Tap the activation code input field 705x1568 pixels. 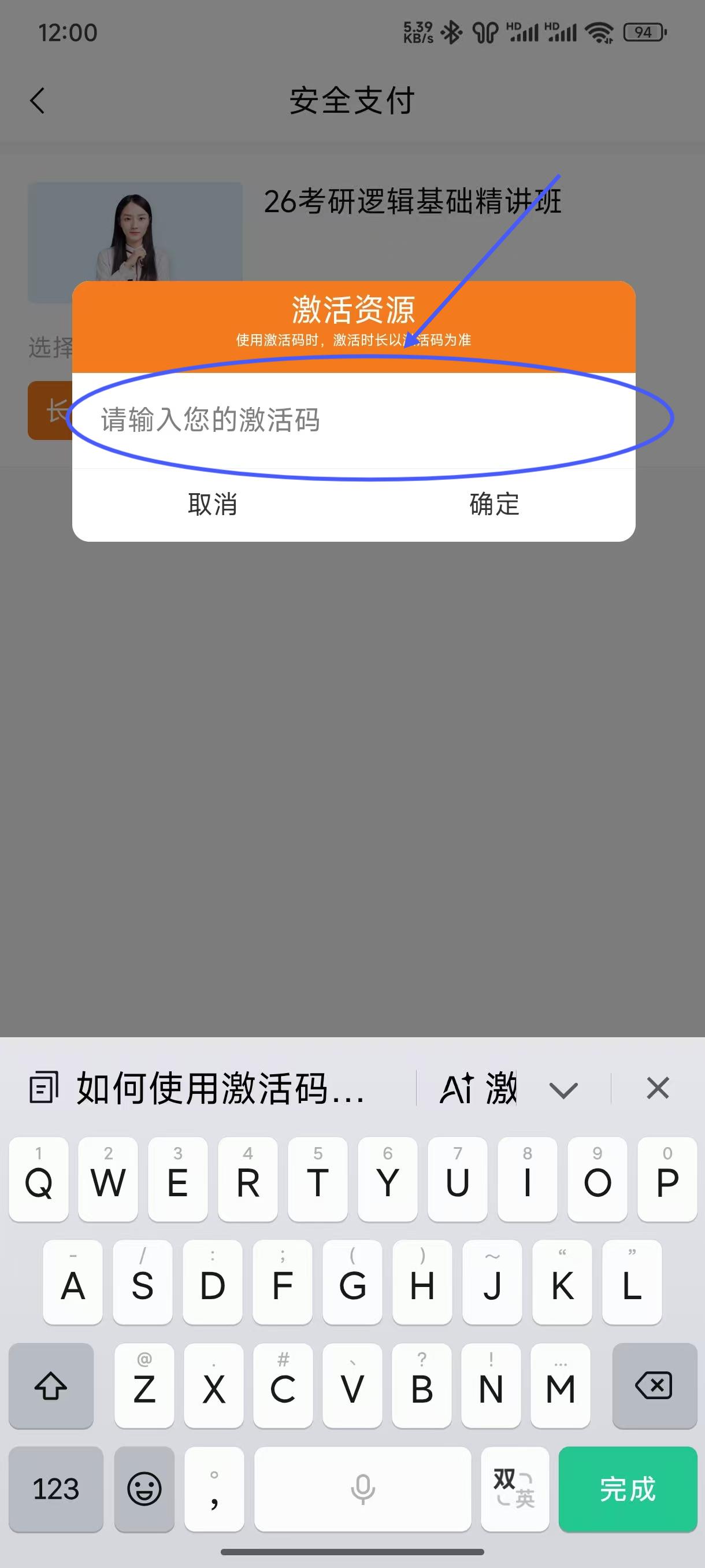pos(353,420)
